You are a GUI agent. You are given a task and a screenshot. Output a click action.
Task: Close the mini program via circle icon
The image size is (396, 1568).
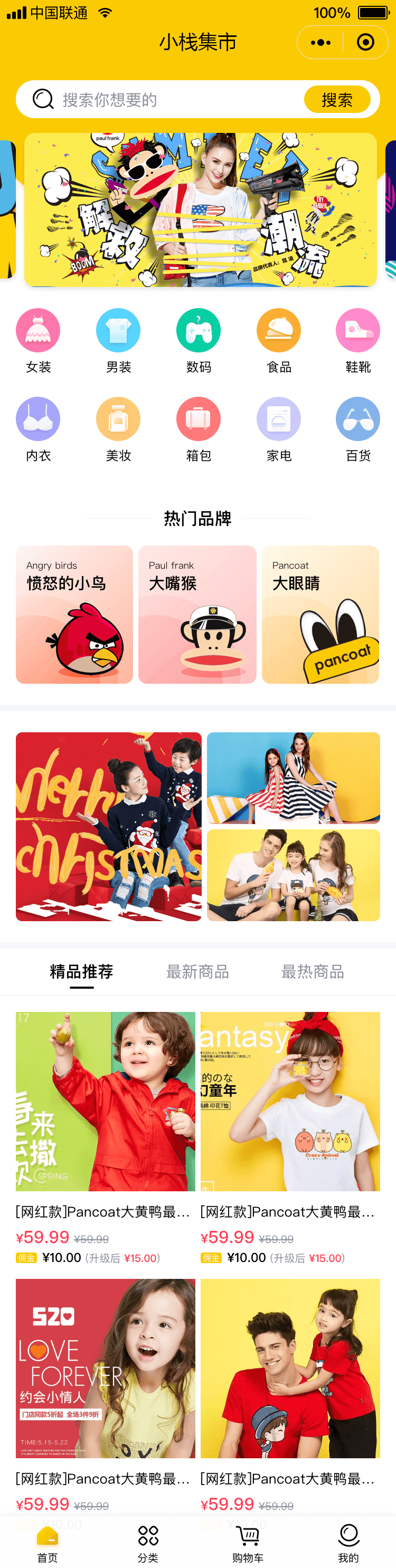365,43
